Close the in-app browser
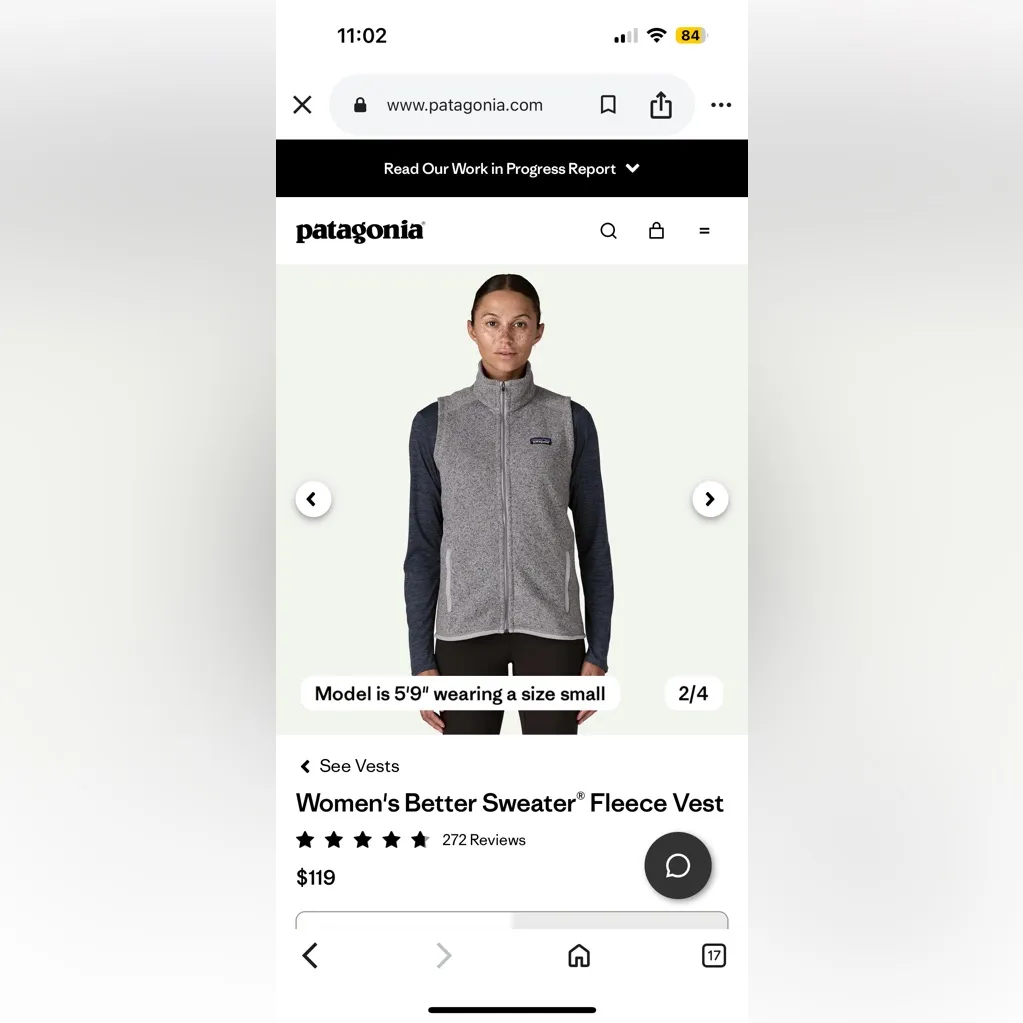 (302, 105)
